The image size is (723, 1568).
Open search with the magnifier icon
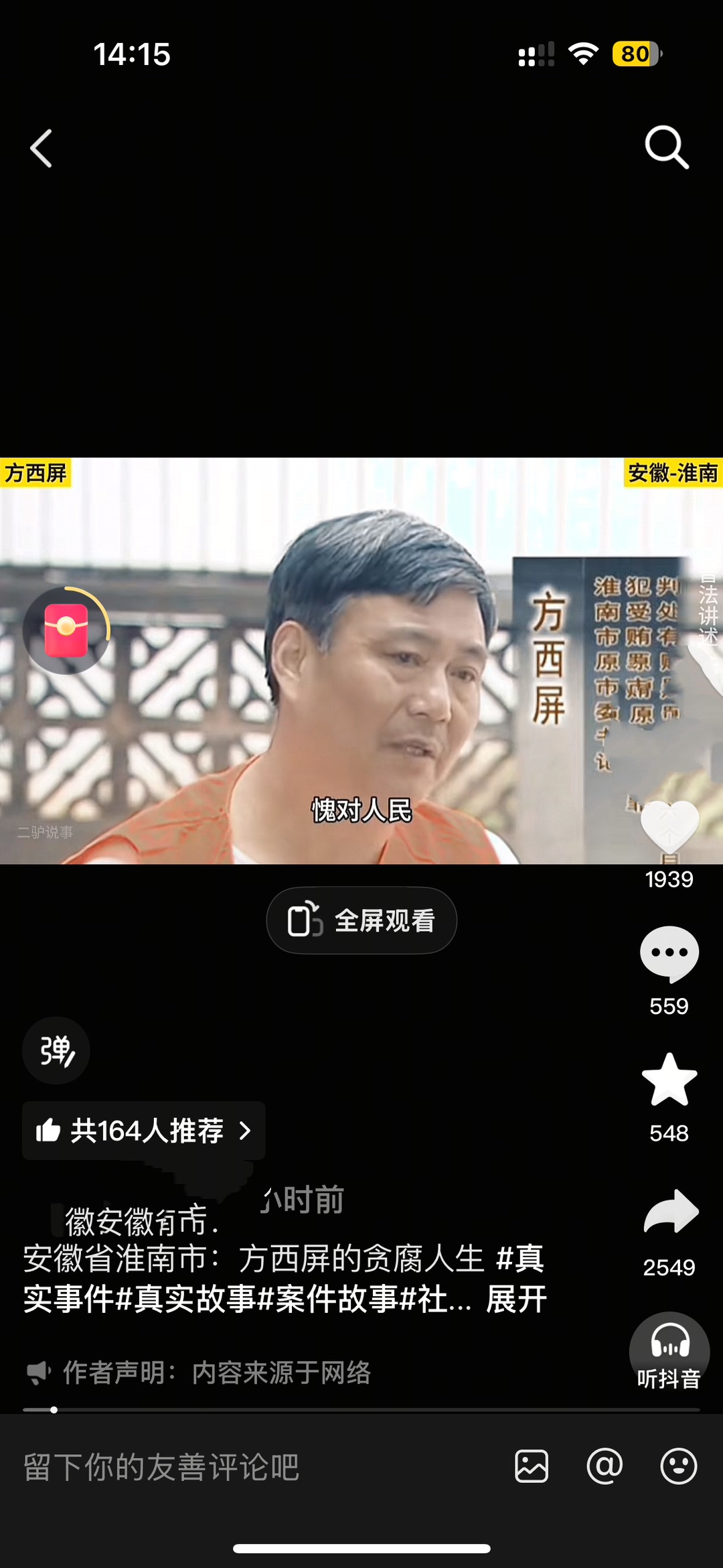666,147
